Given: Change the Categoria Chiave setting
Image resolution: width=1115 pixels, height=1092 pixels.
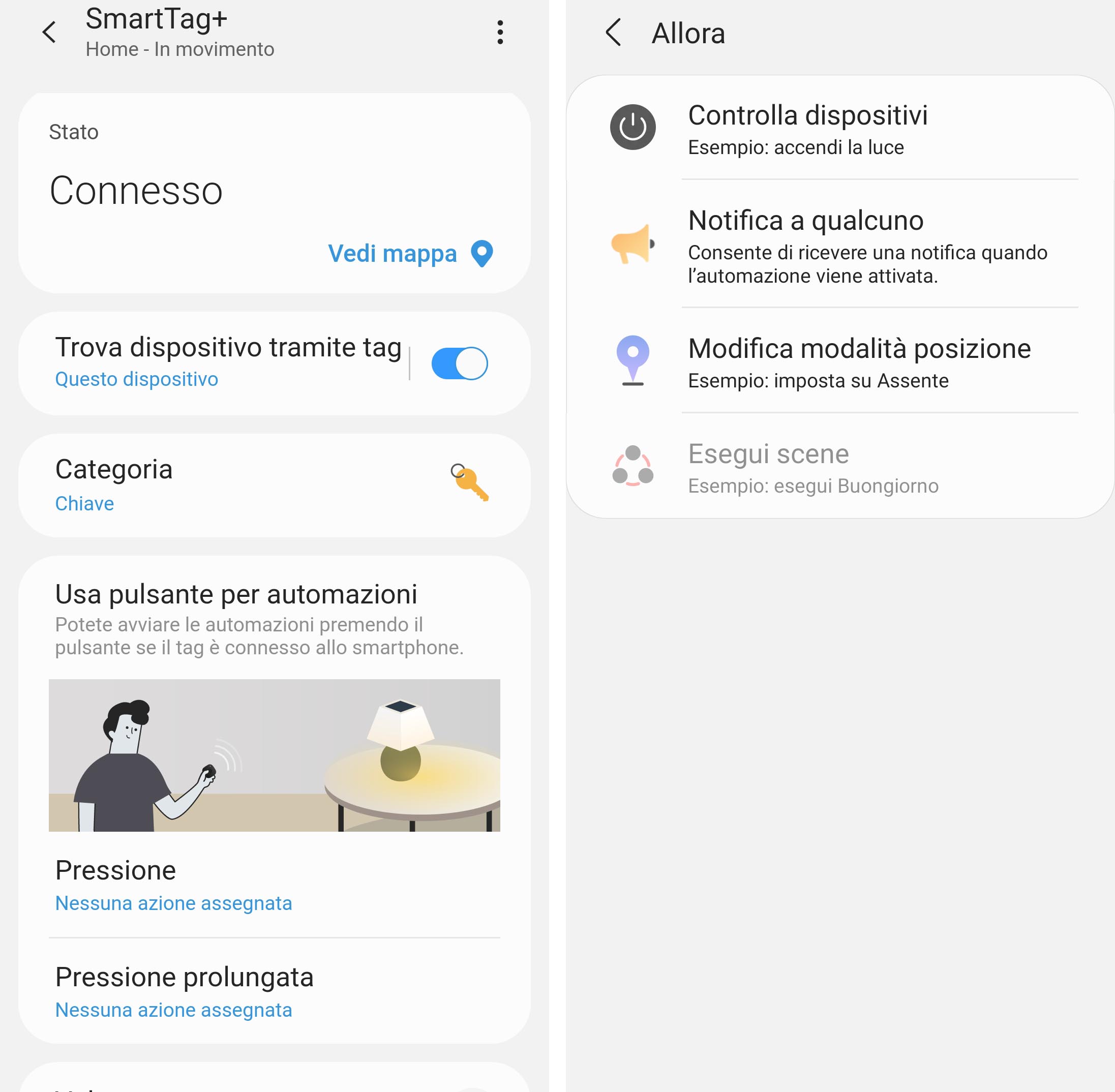Looking at the screenshot, I should click(274, 485).
